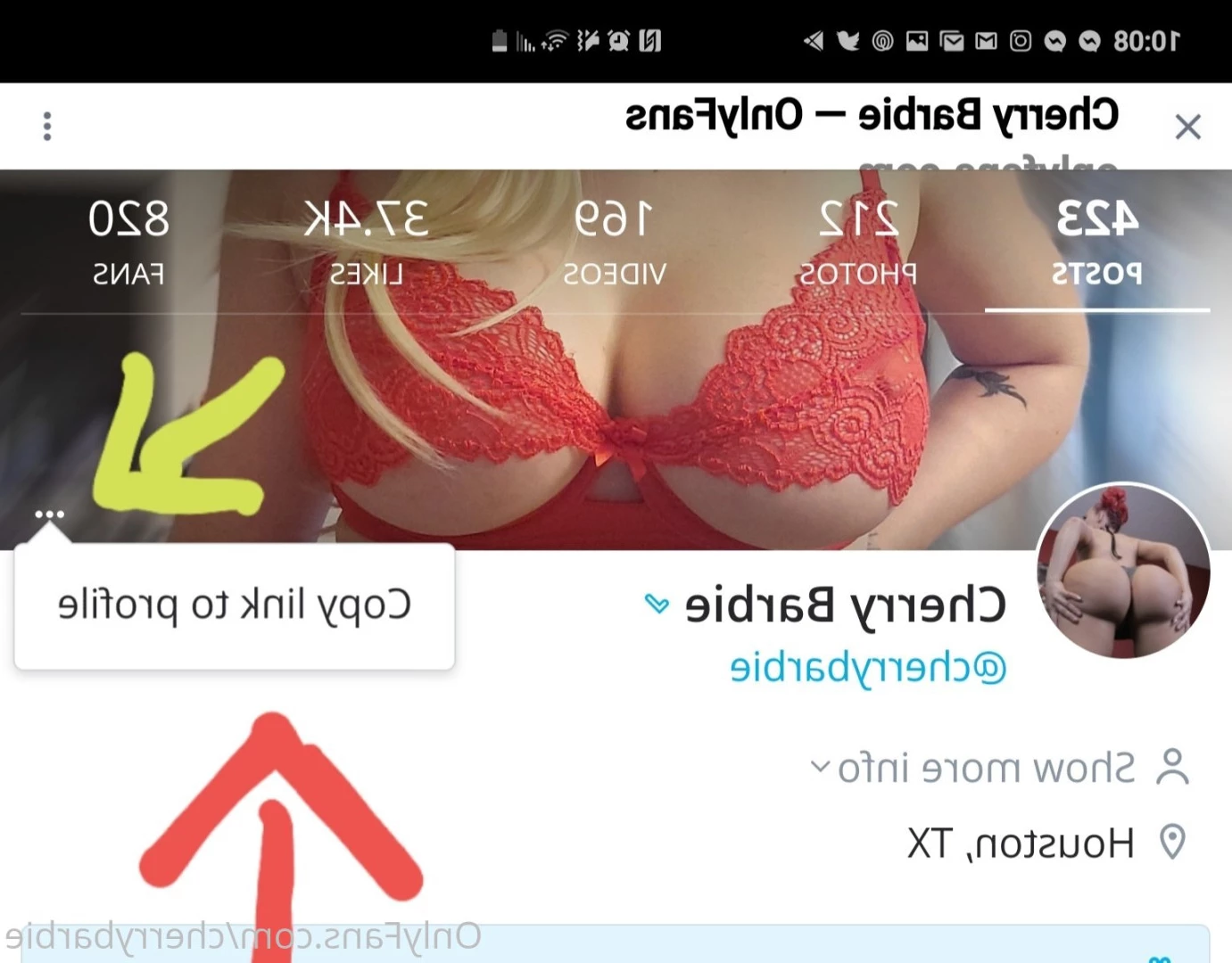Image resolution: width=1232 pixels, height=963 pixels.
Task: Close the OnlyFans browser tab
Action: 1187,127
